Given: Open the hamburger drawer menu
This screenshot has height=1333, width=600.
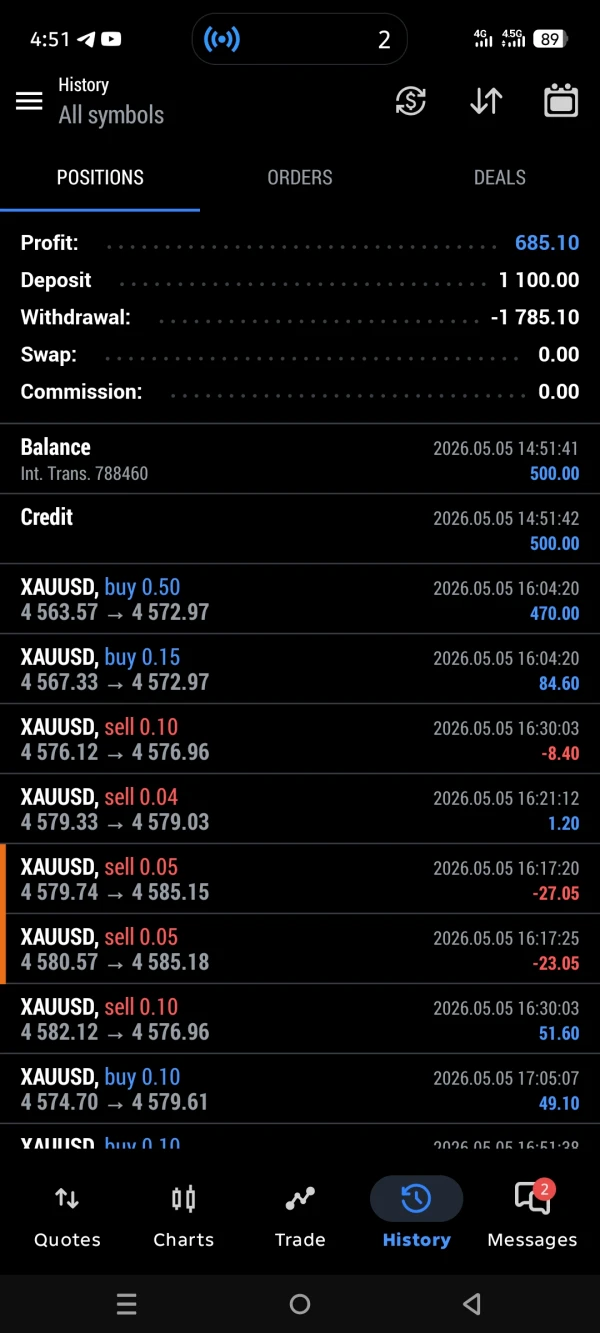Looking at the screenshot, I should point(29,101).
